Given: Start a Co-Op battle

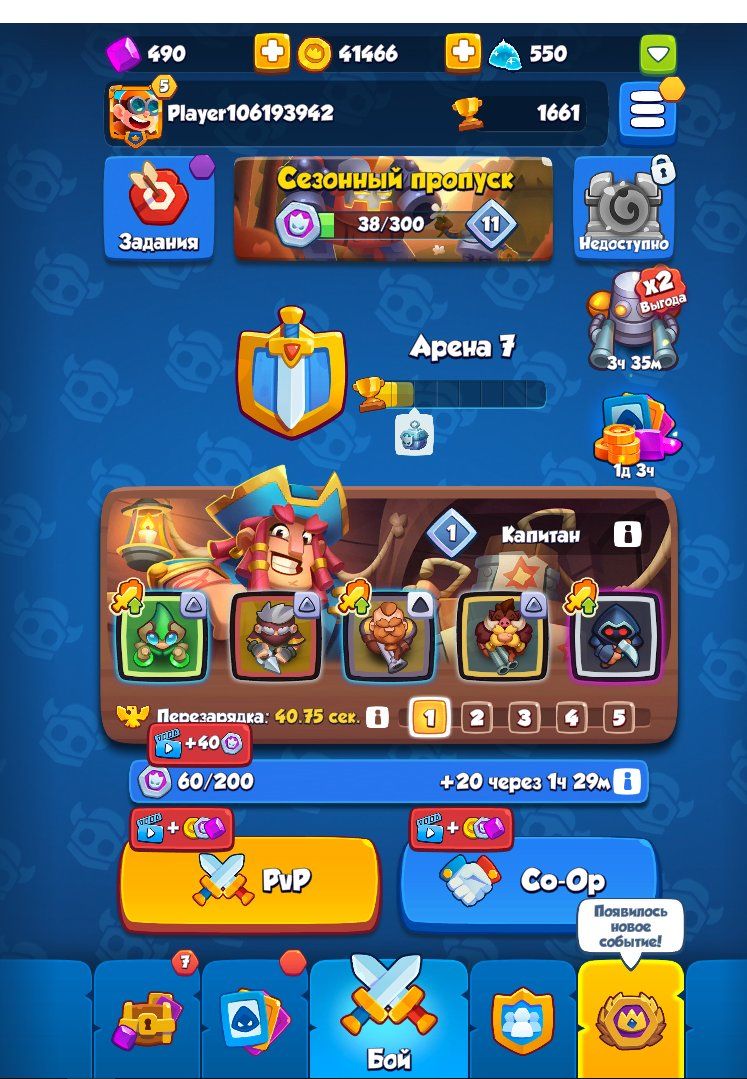Looking at the screenshot, I should click(529, 880).
